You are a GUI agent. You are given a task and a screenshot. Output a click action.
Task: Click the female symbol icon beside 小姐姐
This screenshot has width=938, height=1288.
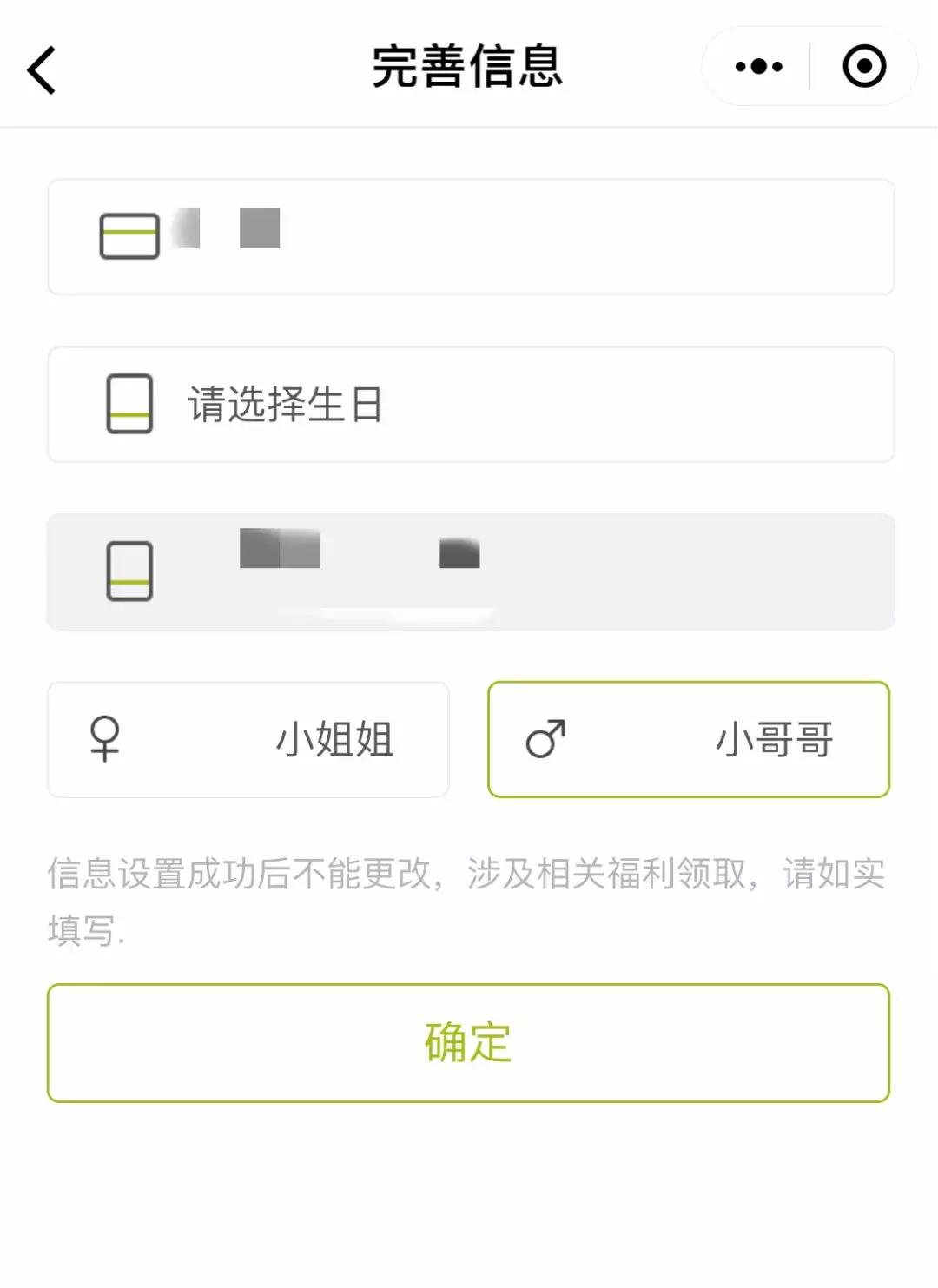(x=106, y=739)
